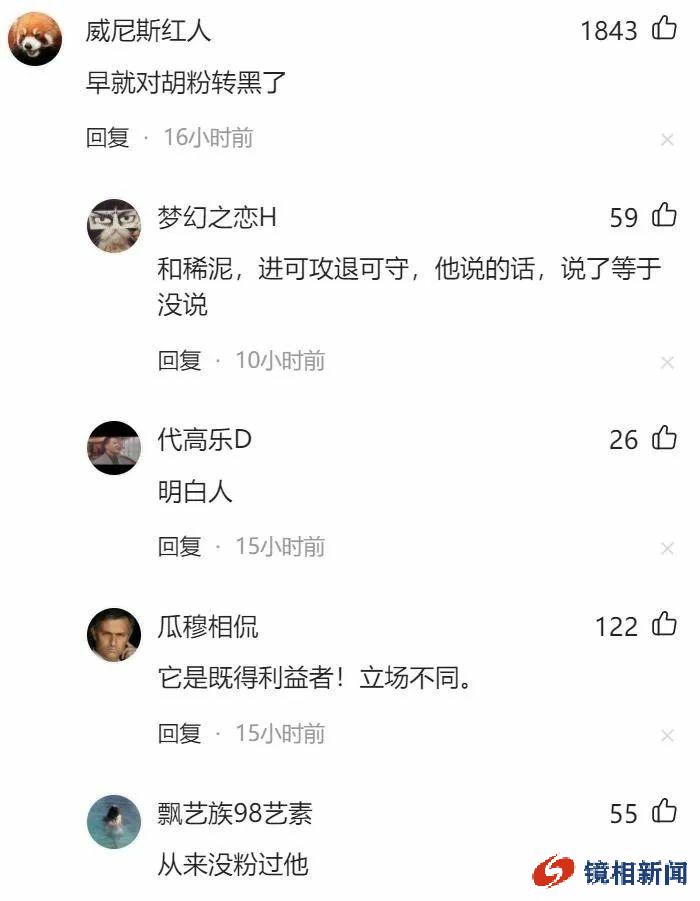Open 飘艺族98艺素's profile avatar
Image resolution: width=700 pixels, height=901 pixels.
pyautogui.click(x=113, y=821)
